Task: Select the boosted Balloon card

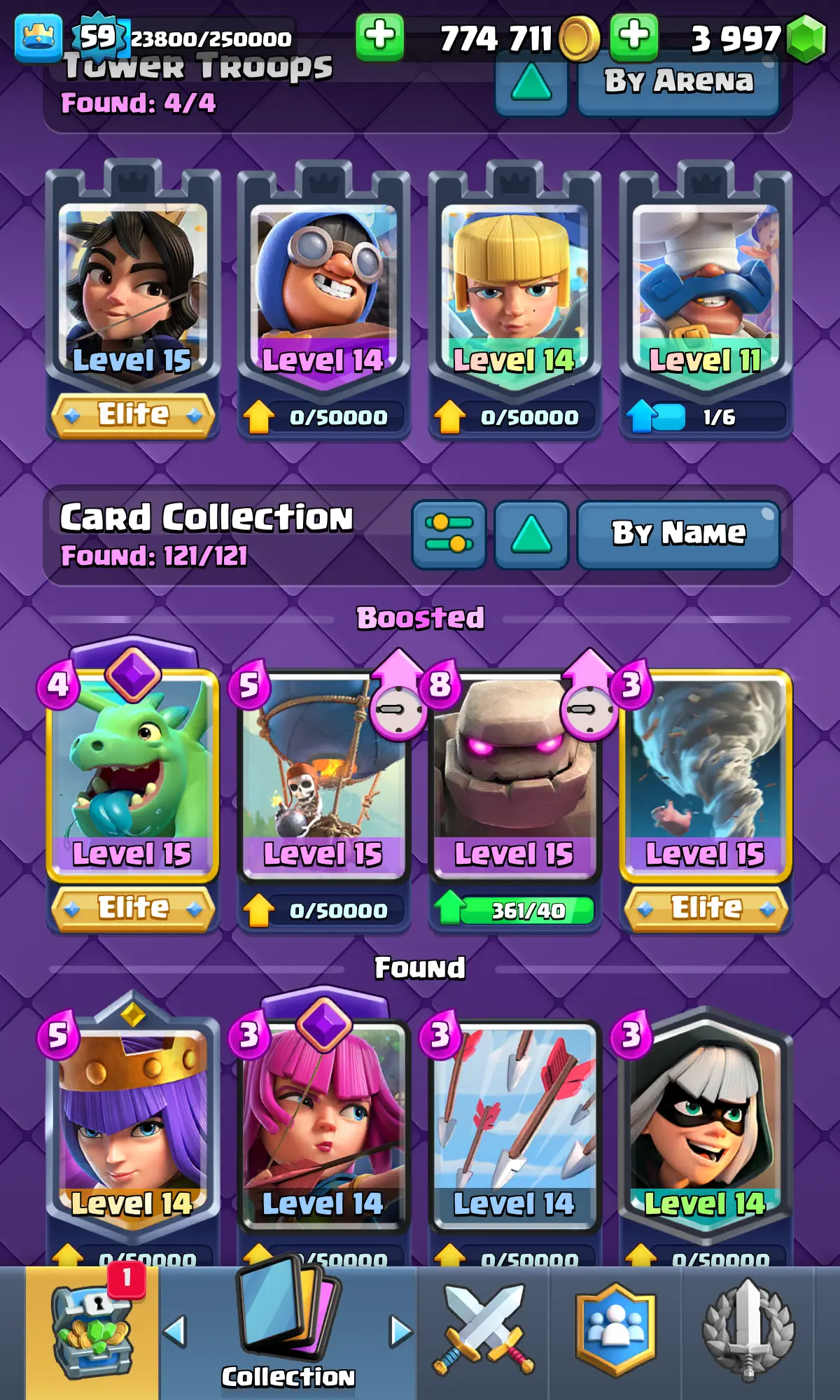Action: [323, 777]
